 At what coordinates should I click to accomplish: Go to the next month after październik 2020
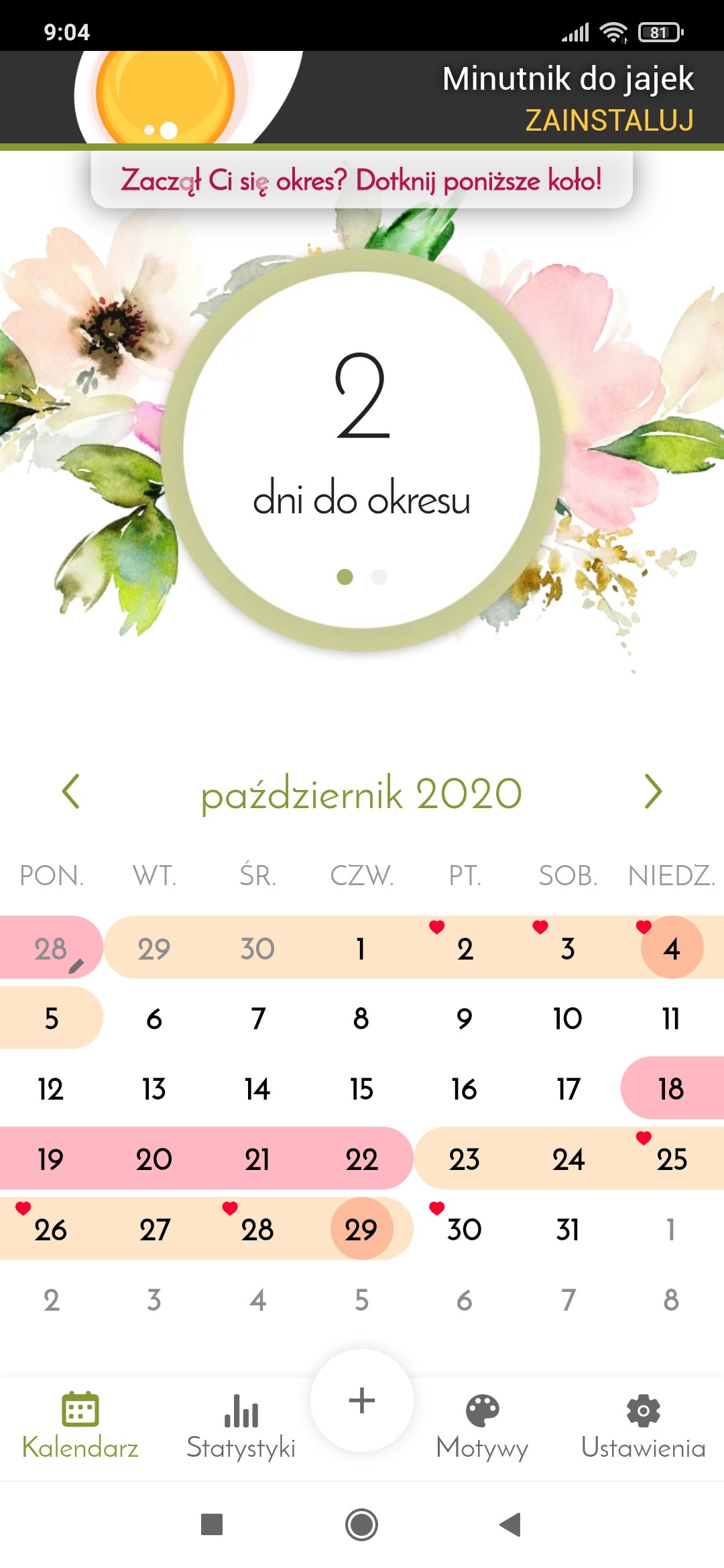tap(653, 792)
